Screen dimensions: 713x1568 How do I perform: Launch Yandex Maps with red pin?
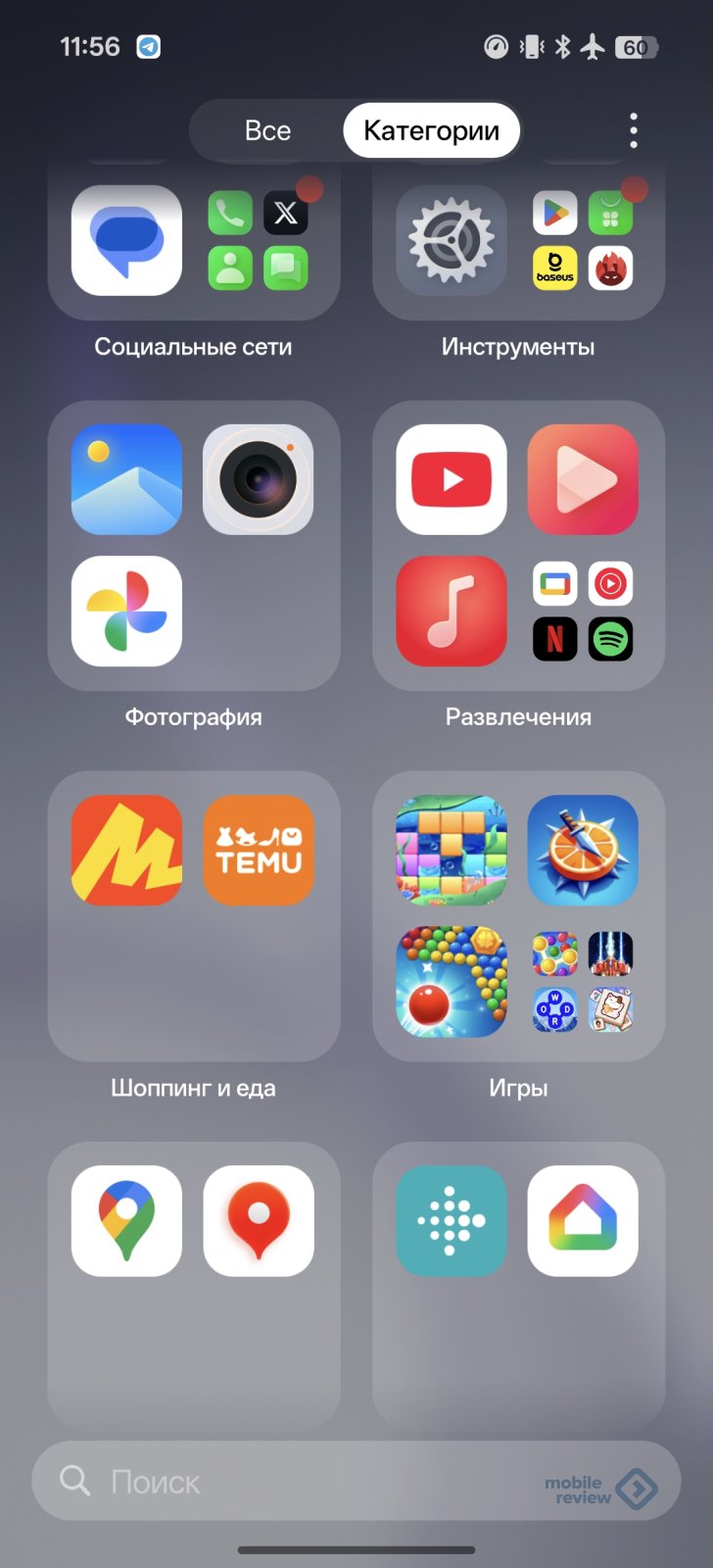click(x=259, y=1220)
